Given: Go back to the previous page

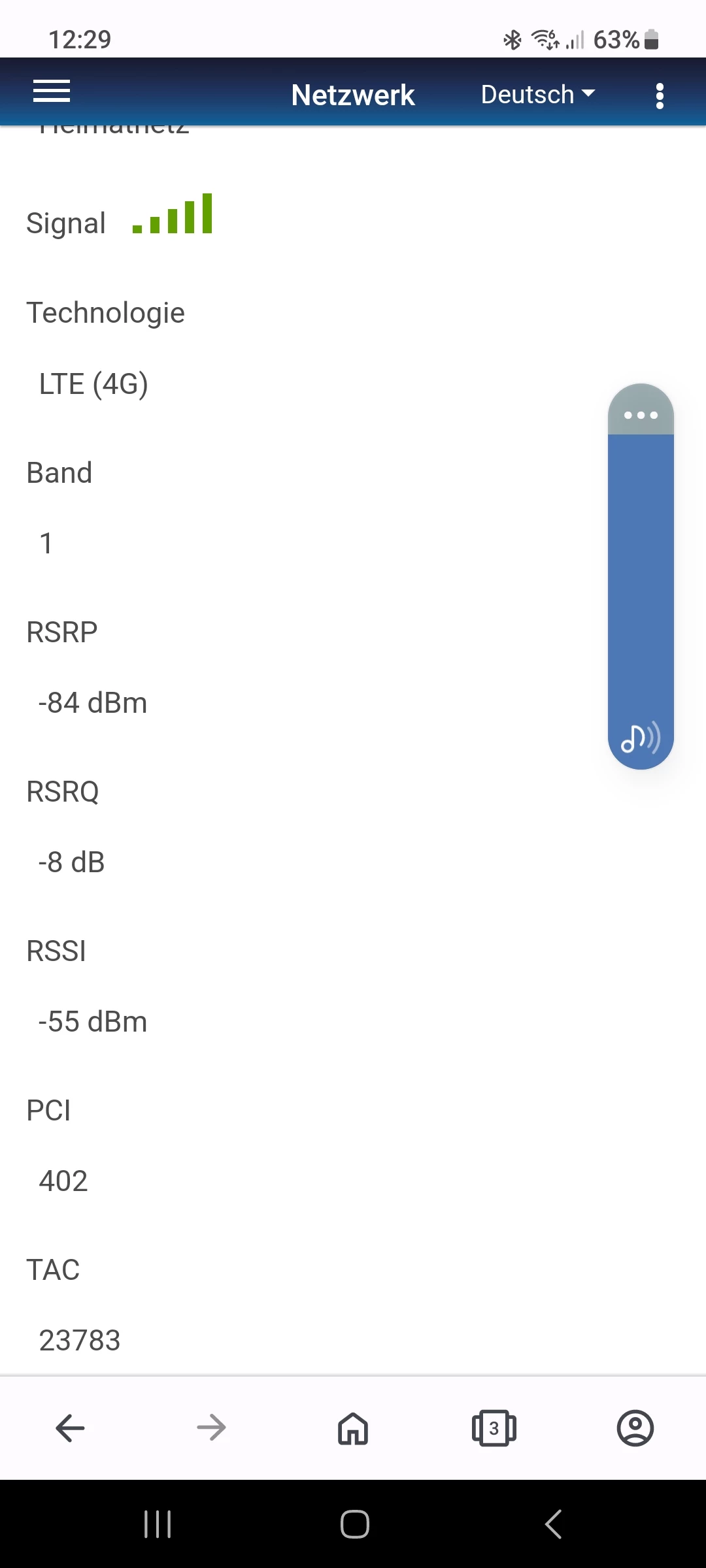Looking at the screenshot, I should tap(70, 1428).
